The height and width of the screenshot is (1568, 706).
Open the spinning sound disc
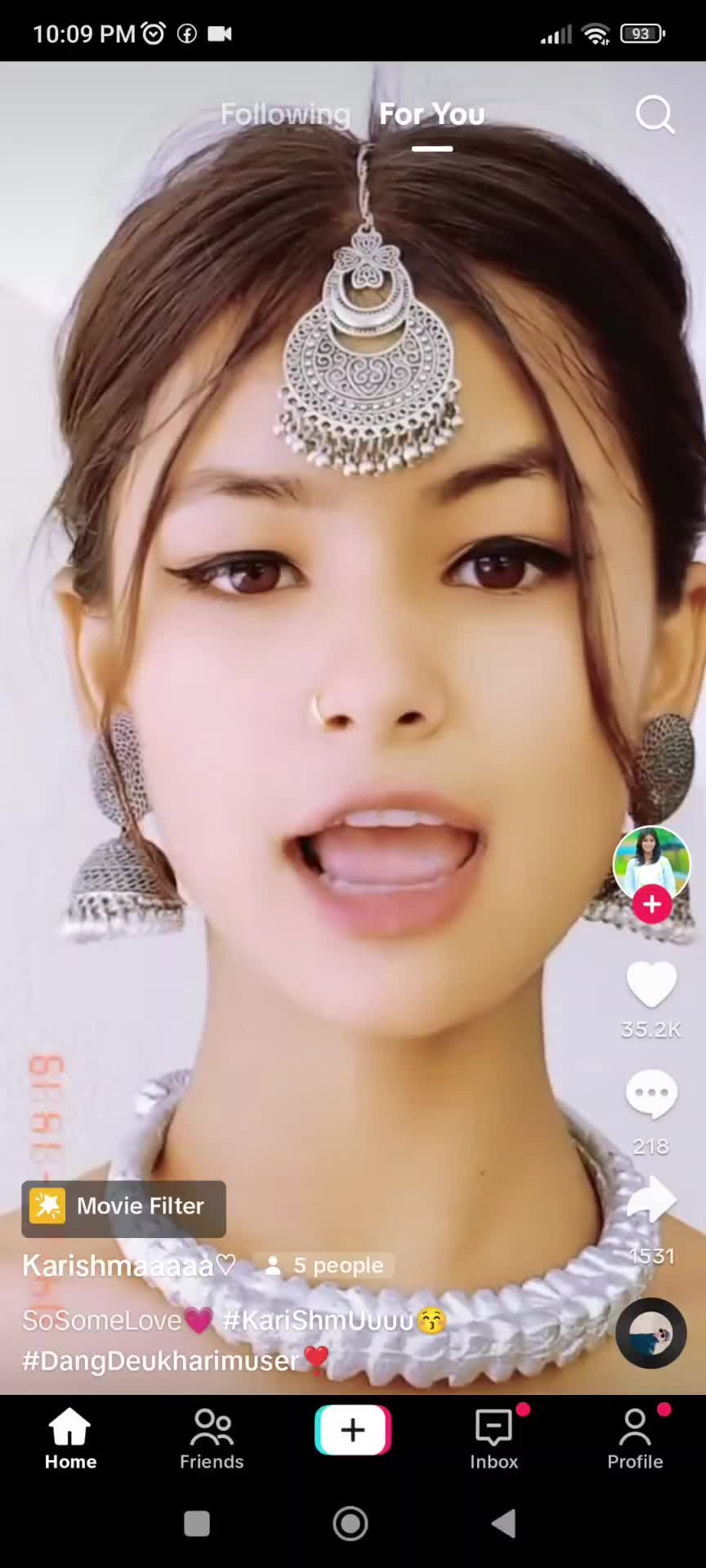point(651,1333)
